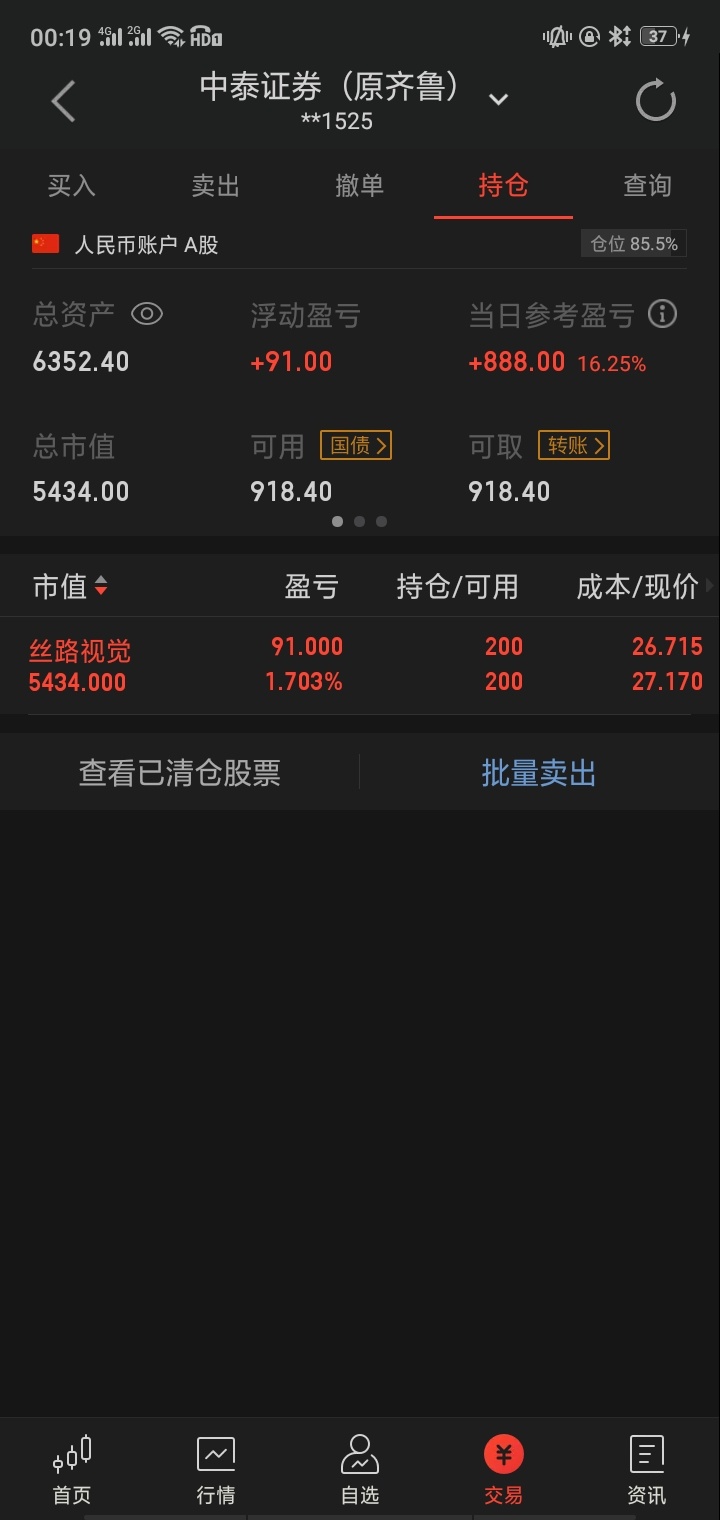Open the 行情 bottom tab
The width and height of the screenshot is (720, 1520).
[x=216, y=1469]
